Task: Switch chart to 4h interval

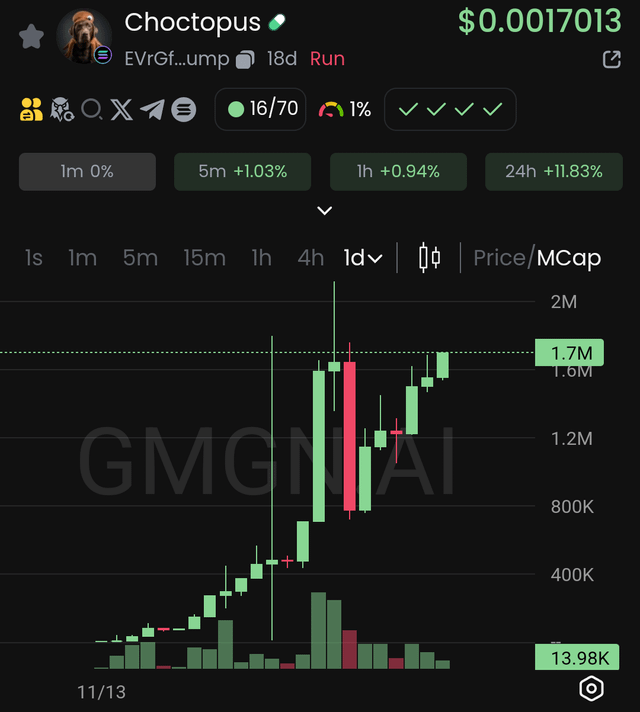Action: (311, 258)
